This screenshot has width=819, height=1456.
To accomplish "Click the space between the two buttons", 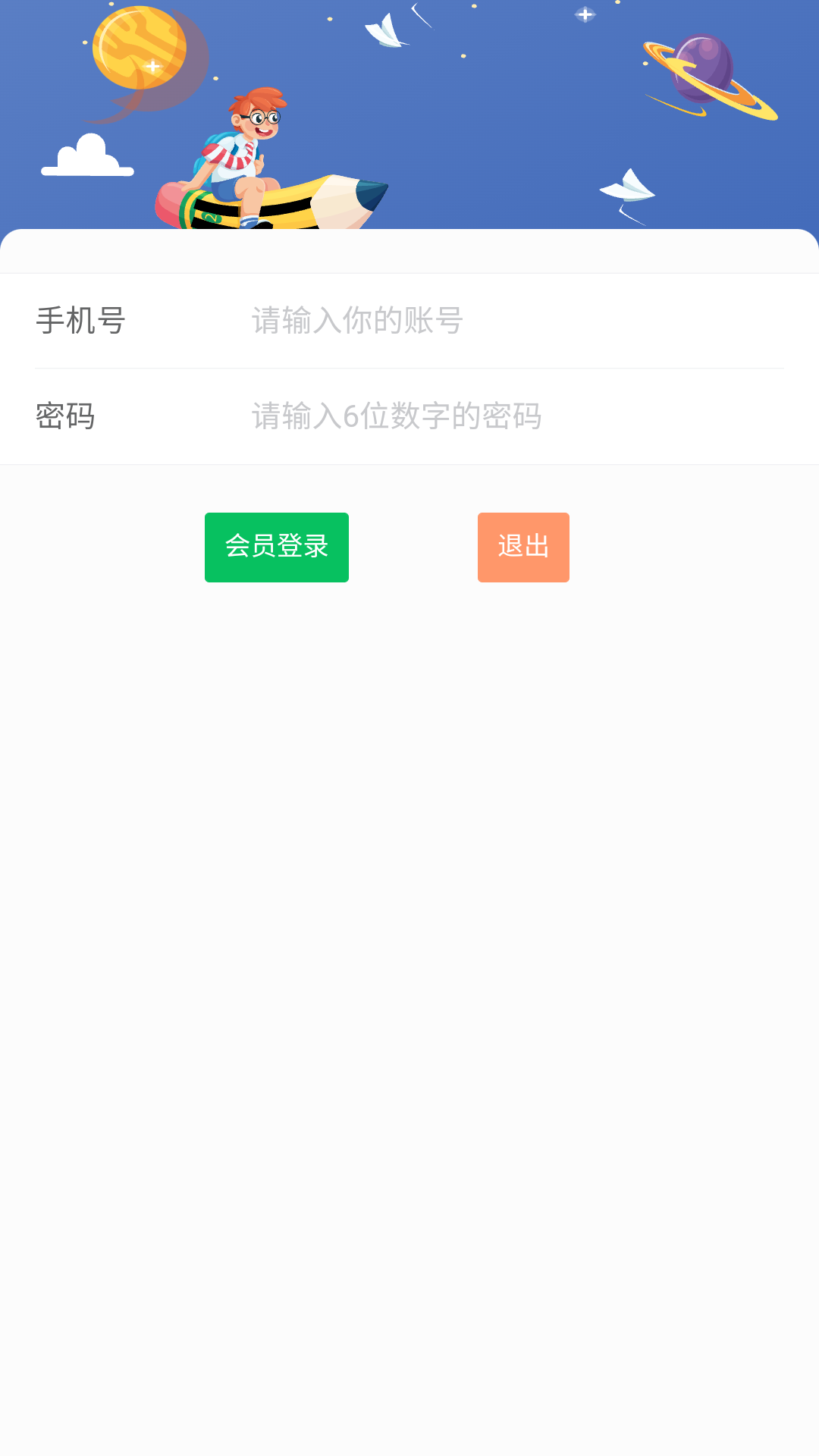I will click(x=413, y=547).
